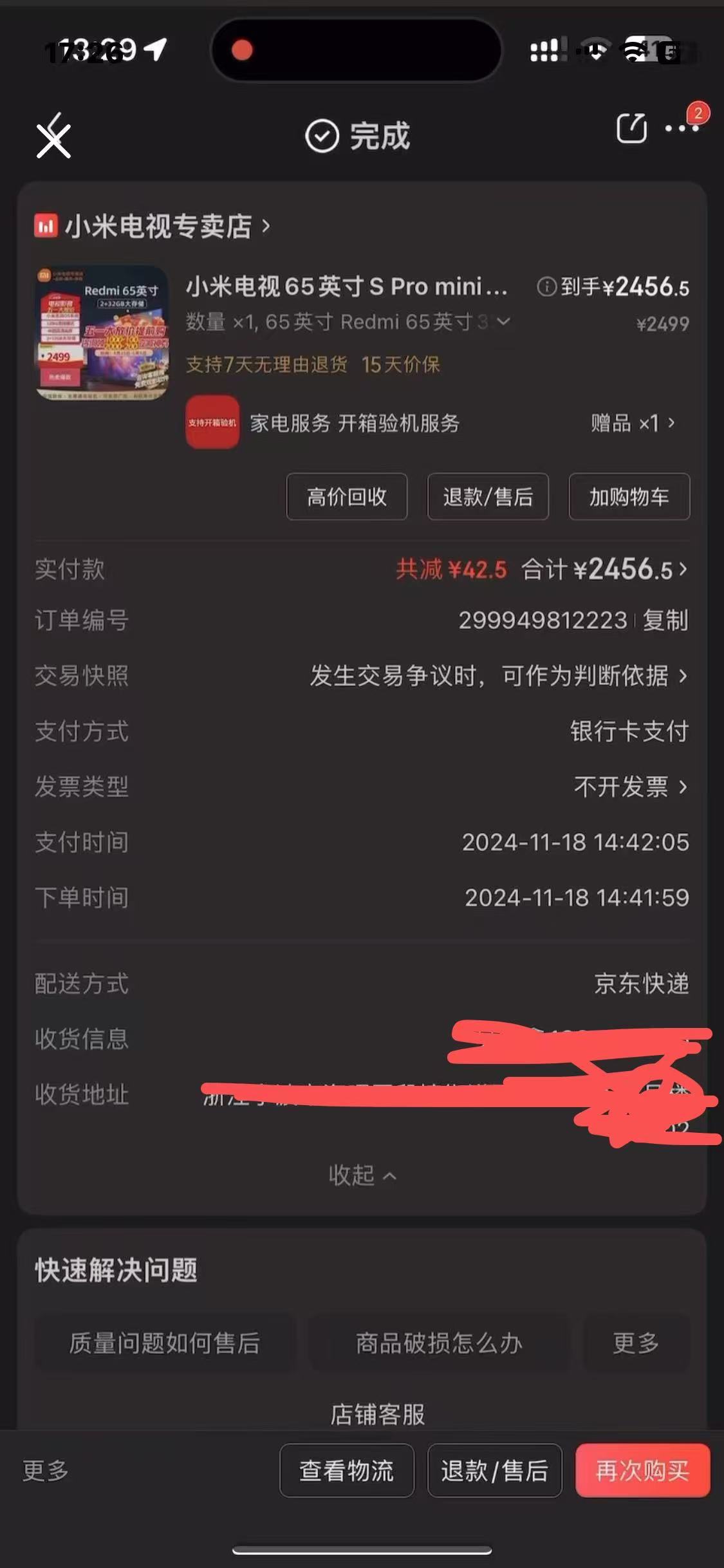
Task: Tap 高价回收 trade-in button
Action: (346, 496)
